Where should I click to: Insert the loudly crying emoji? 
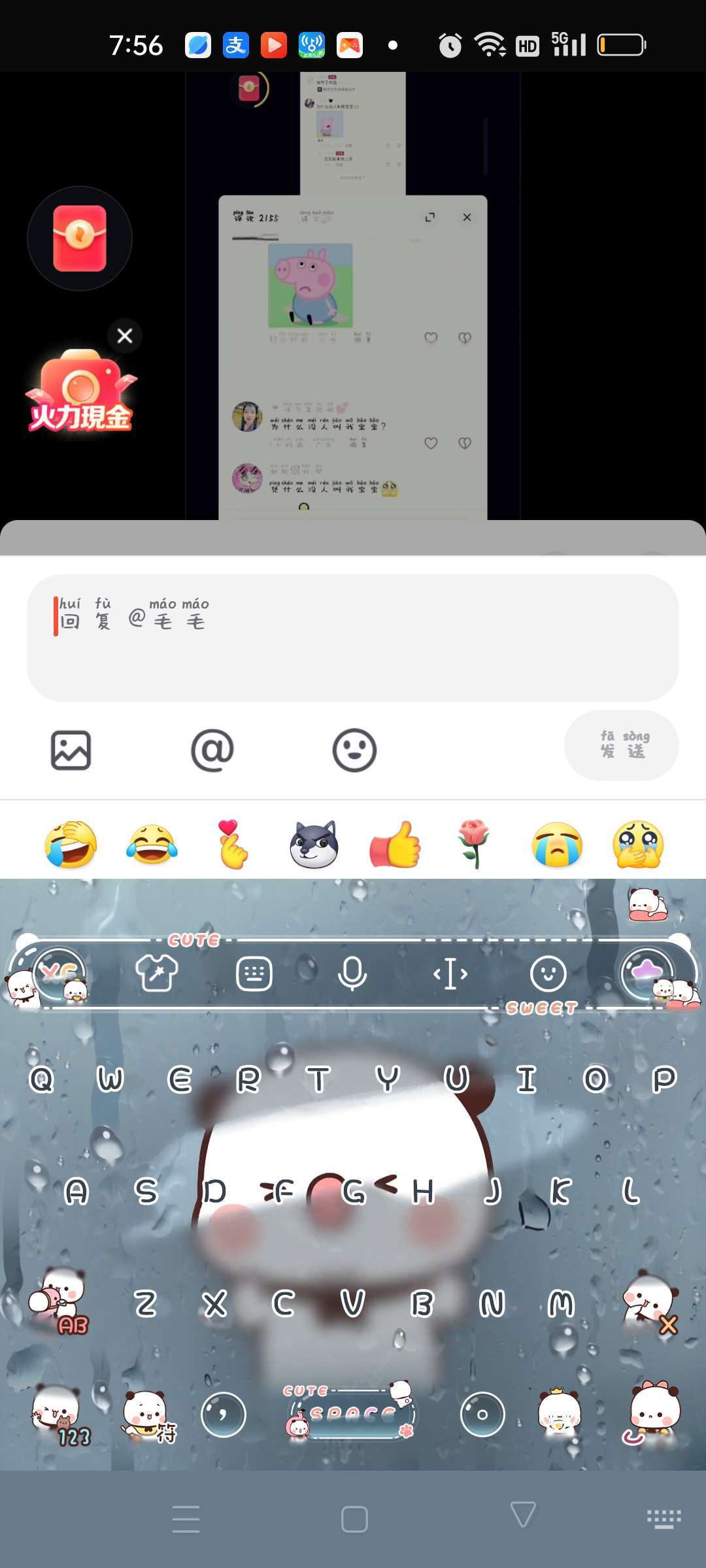click(557, 844)
